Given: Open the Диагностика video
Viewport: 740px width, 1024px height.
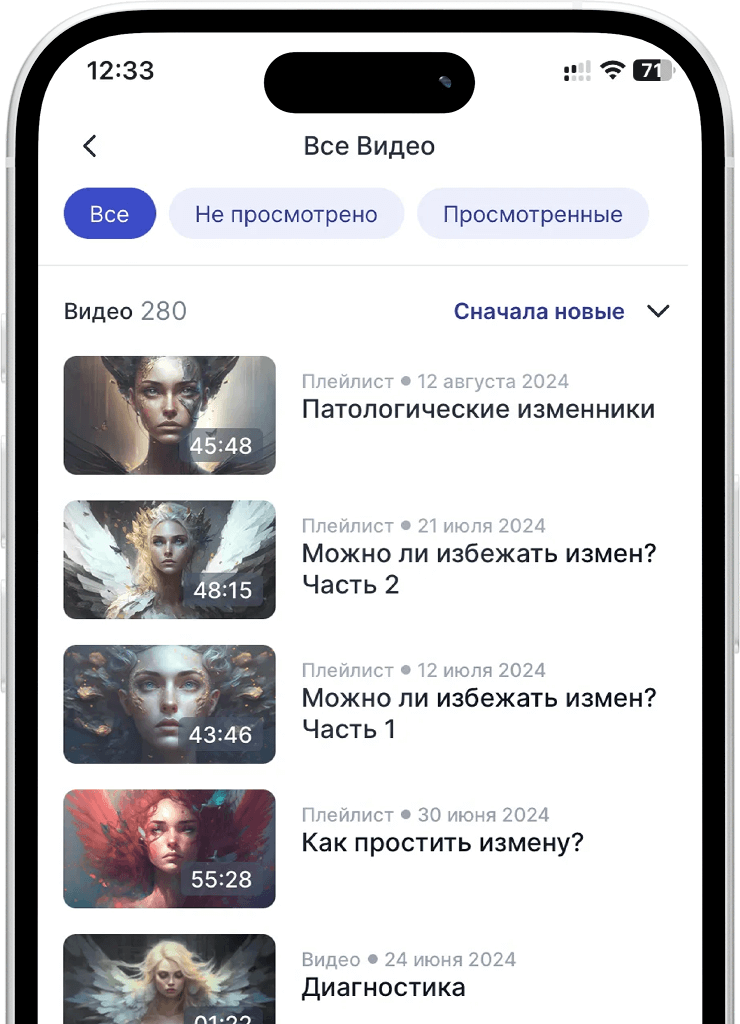Looking at the screenshot, I should [x=383, y=988].
